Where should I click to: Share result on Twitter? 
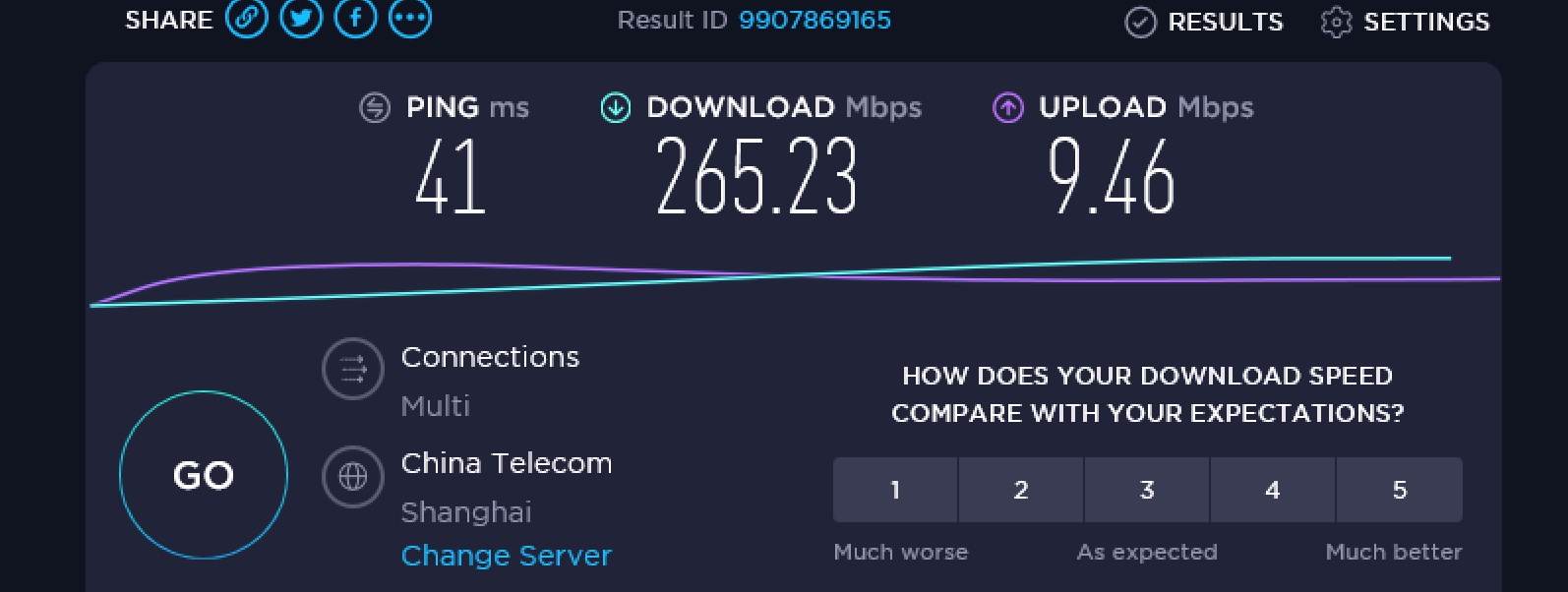pyautogui.click(x=301, y=18)
